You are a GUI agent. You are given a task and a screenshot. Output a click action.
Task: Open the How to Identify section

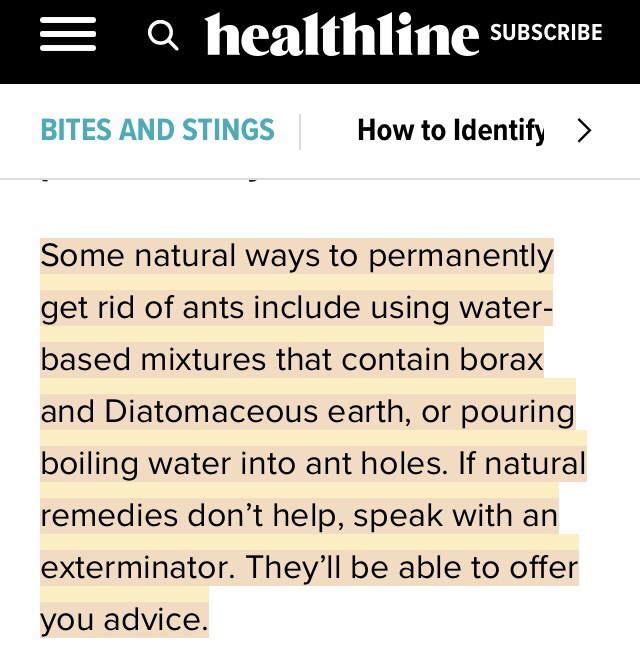450,130
